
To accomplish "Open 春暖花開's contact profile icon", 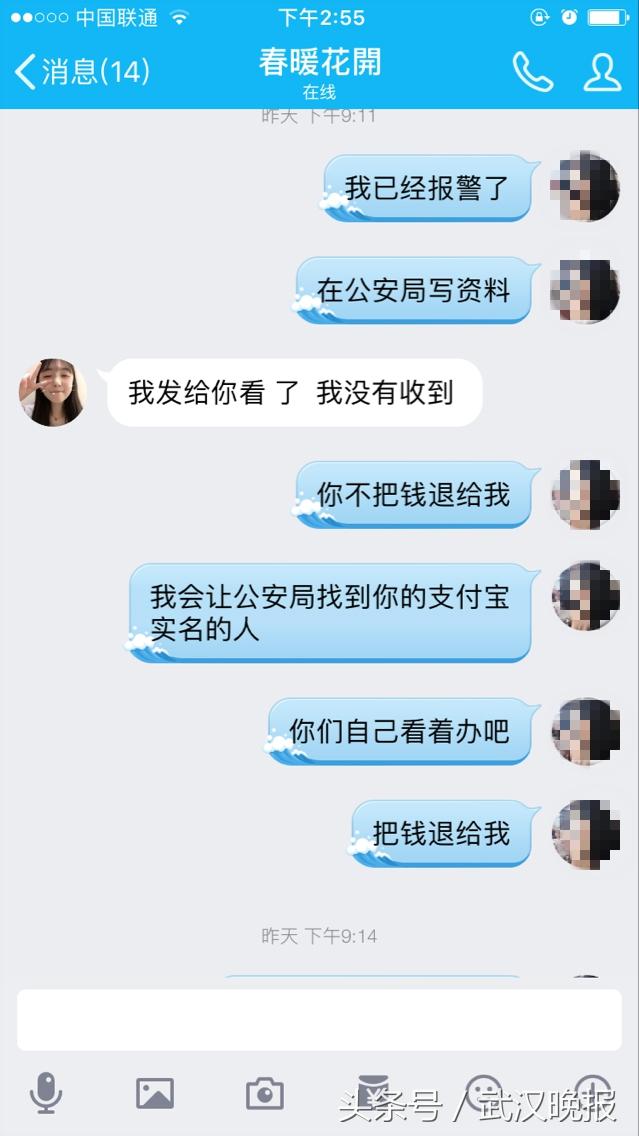I will pyautogui.click(x=602, y=71).
